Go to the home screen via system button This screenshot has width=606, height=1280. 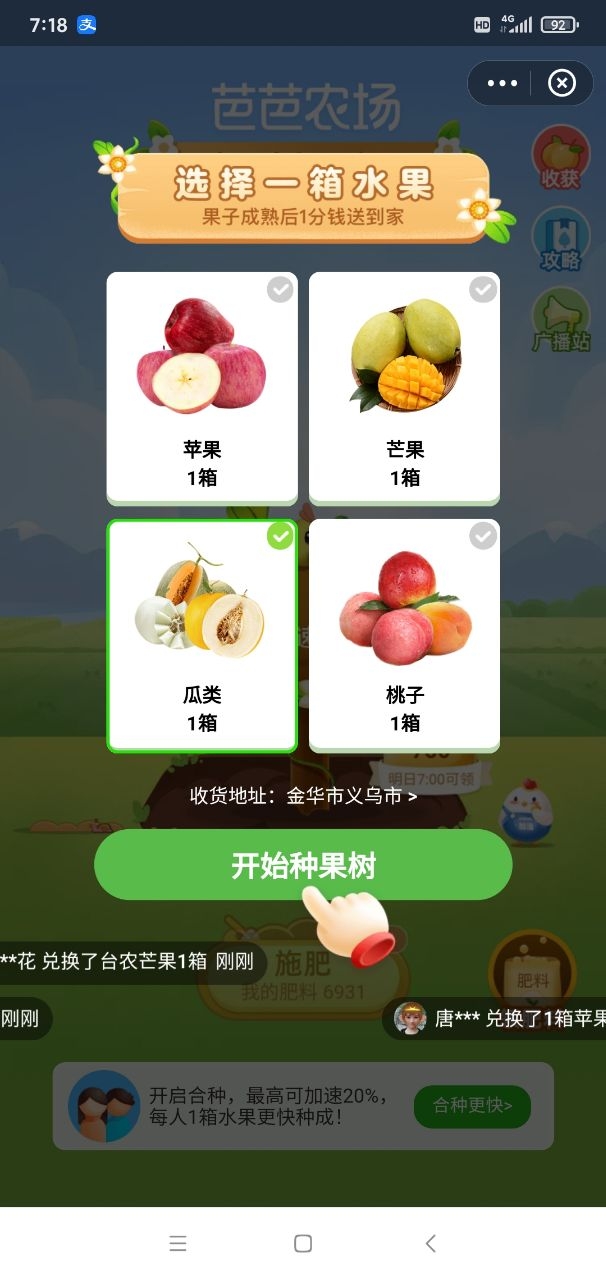coord(303,1243)
